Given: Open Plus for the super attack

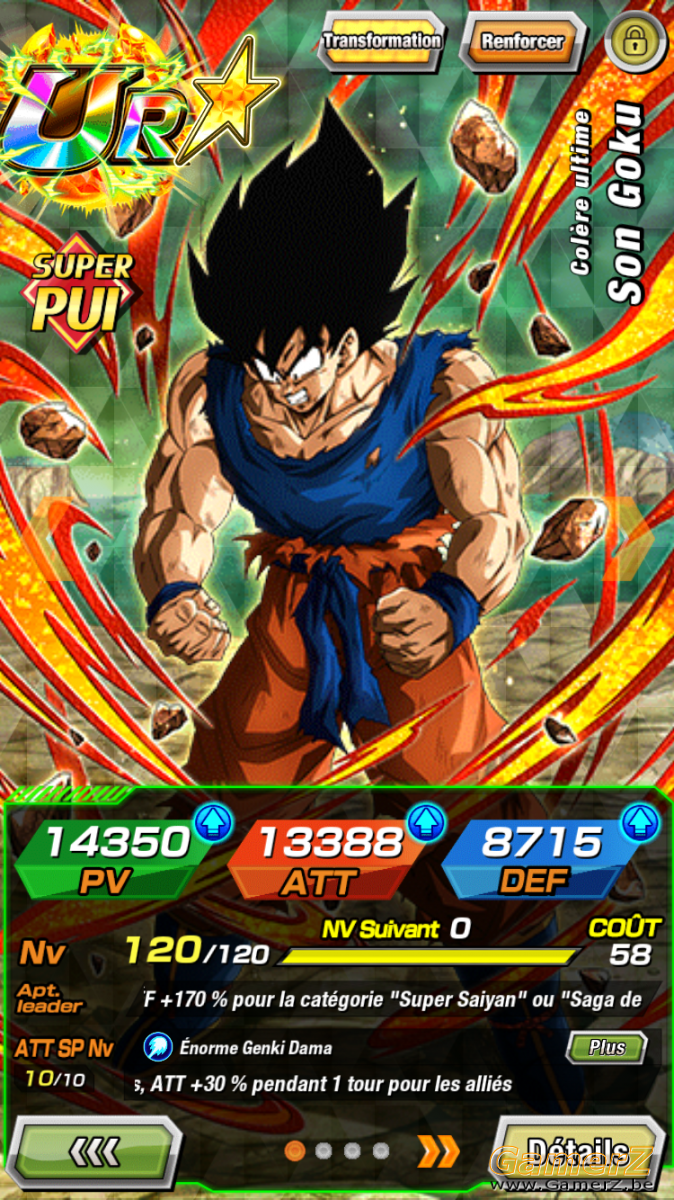Looking at the screenshot, I should [607, 1048].
